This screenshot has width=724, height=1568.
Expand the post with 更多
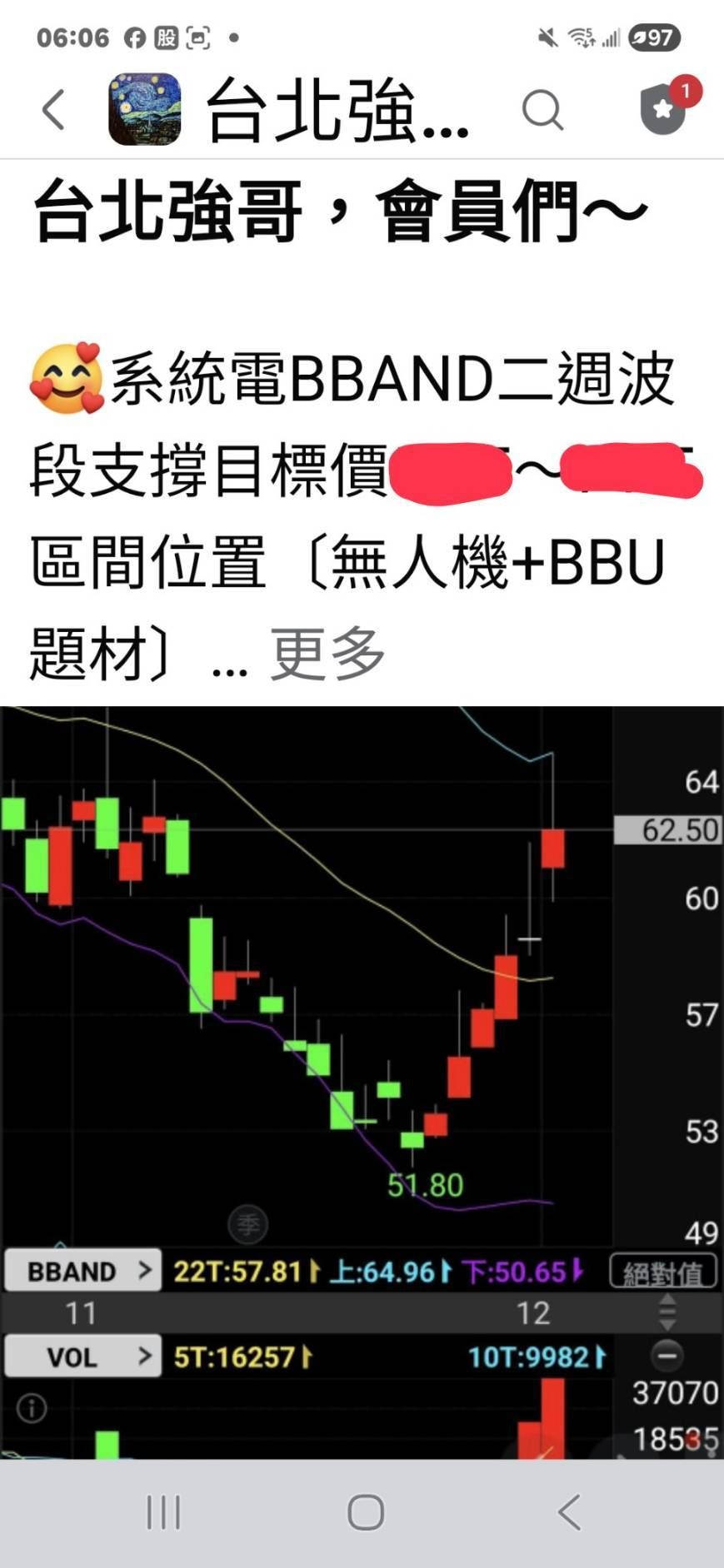(x=327, y=655)
